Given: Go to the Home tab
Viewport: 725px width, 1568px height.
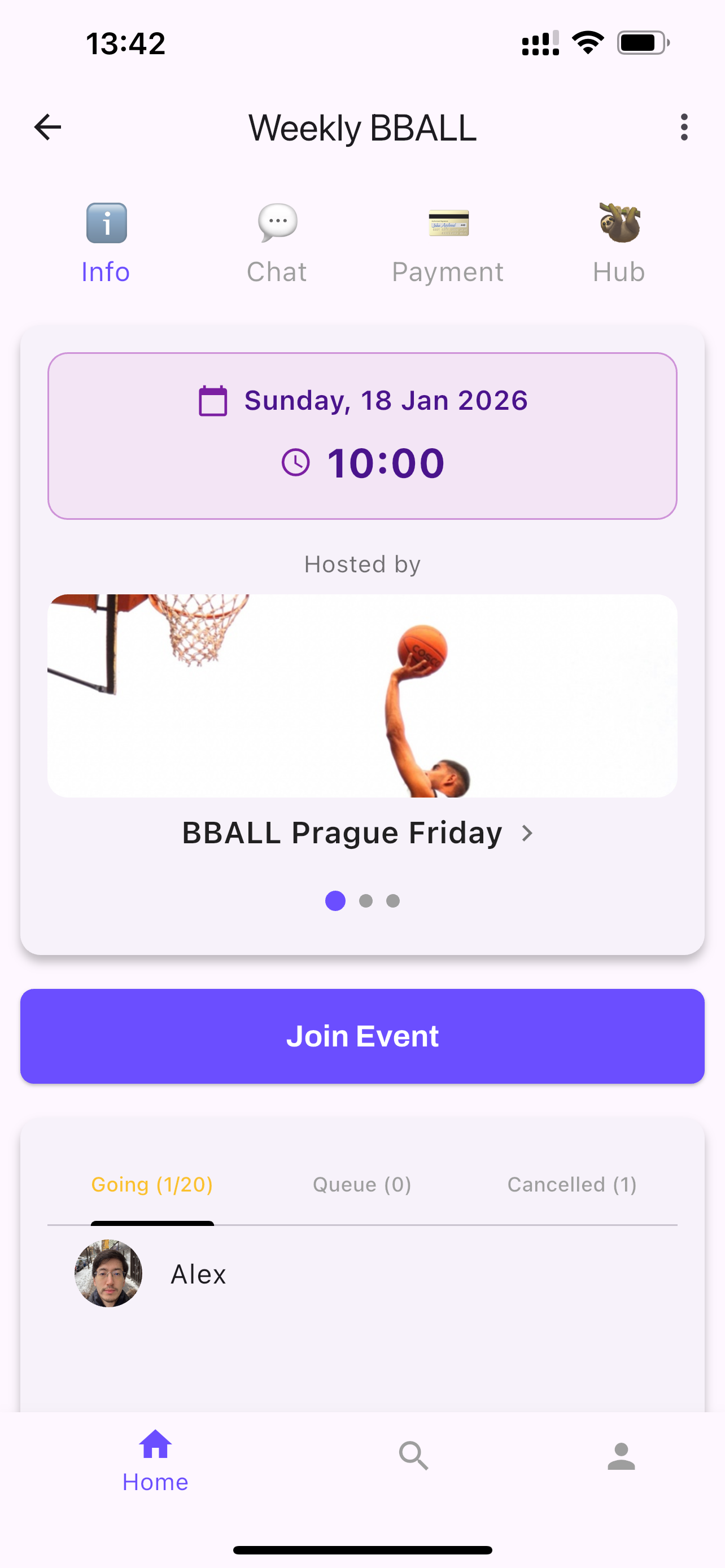Looking at the screenshot, I should pos(155,1460).
